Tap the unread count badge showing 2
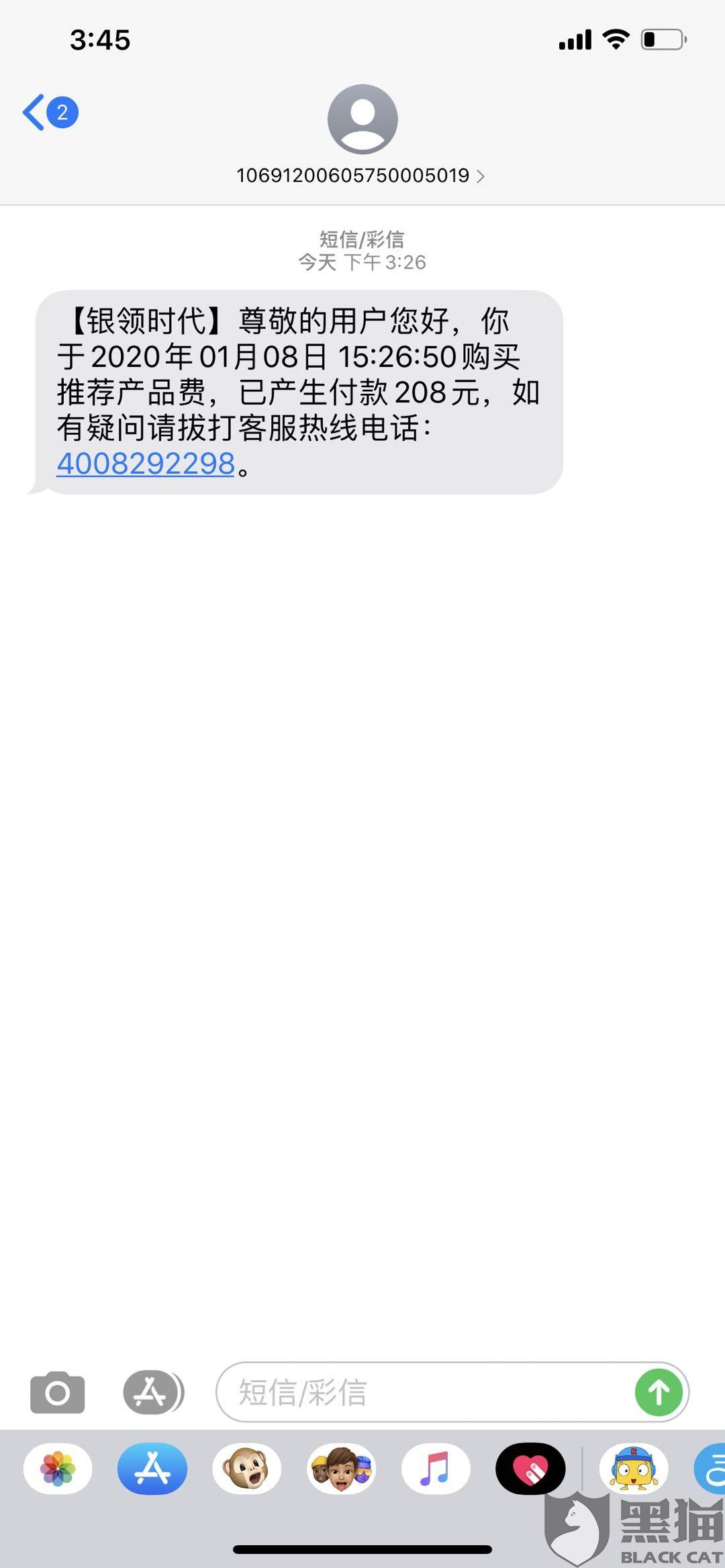 pyautogui.click(x=62, y=112)
